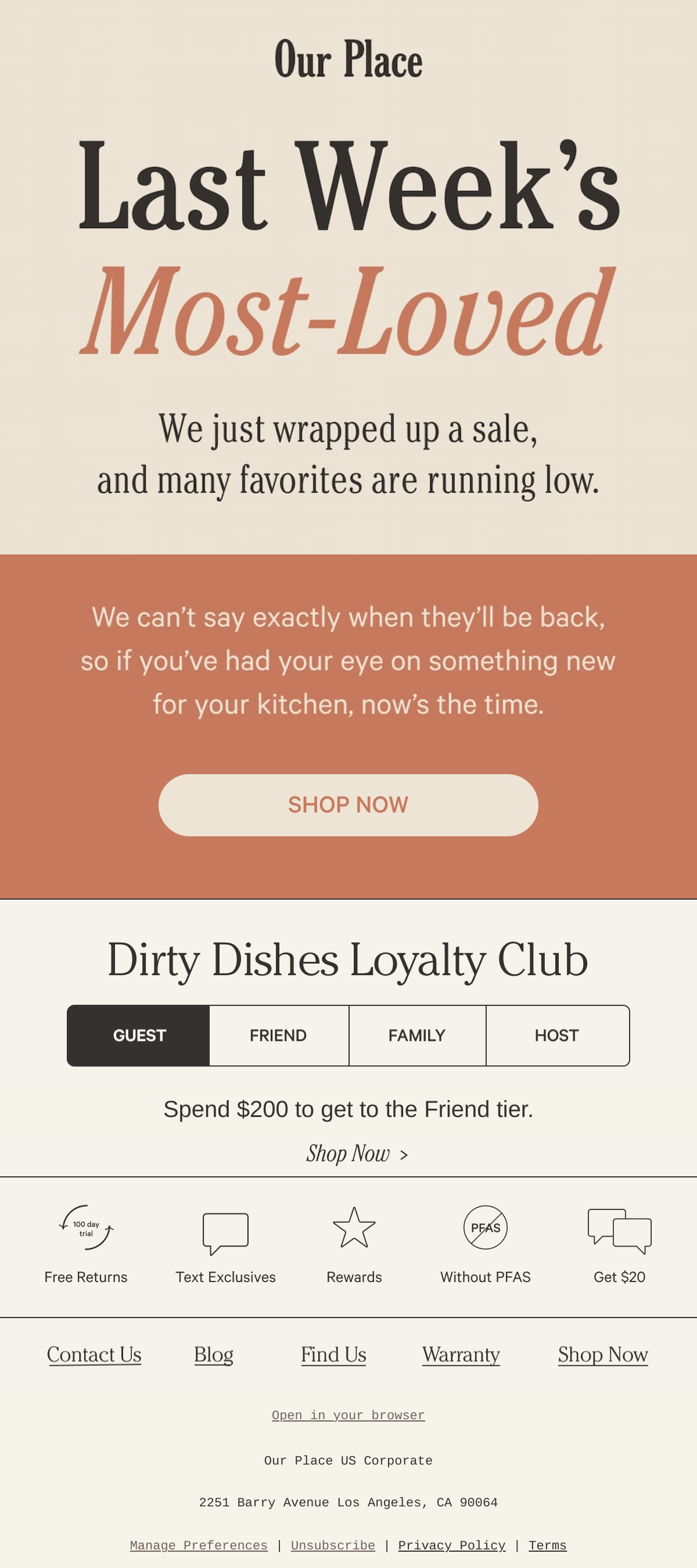Select the GUEST loyalty tier
Image resolution: width=697 pixels, height=1568 pixels.
(138, 1036)
